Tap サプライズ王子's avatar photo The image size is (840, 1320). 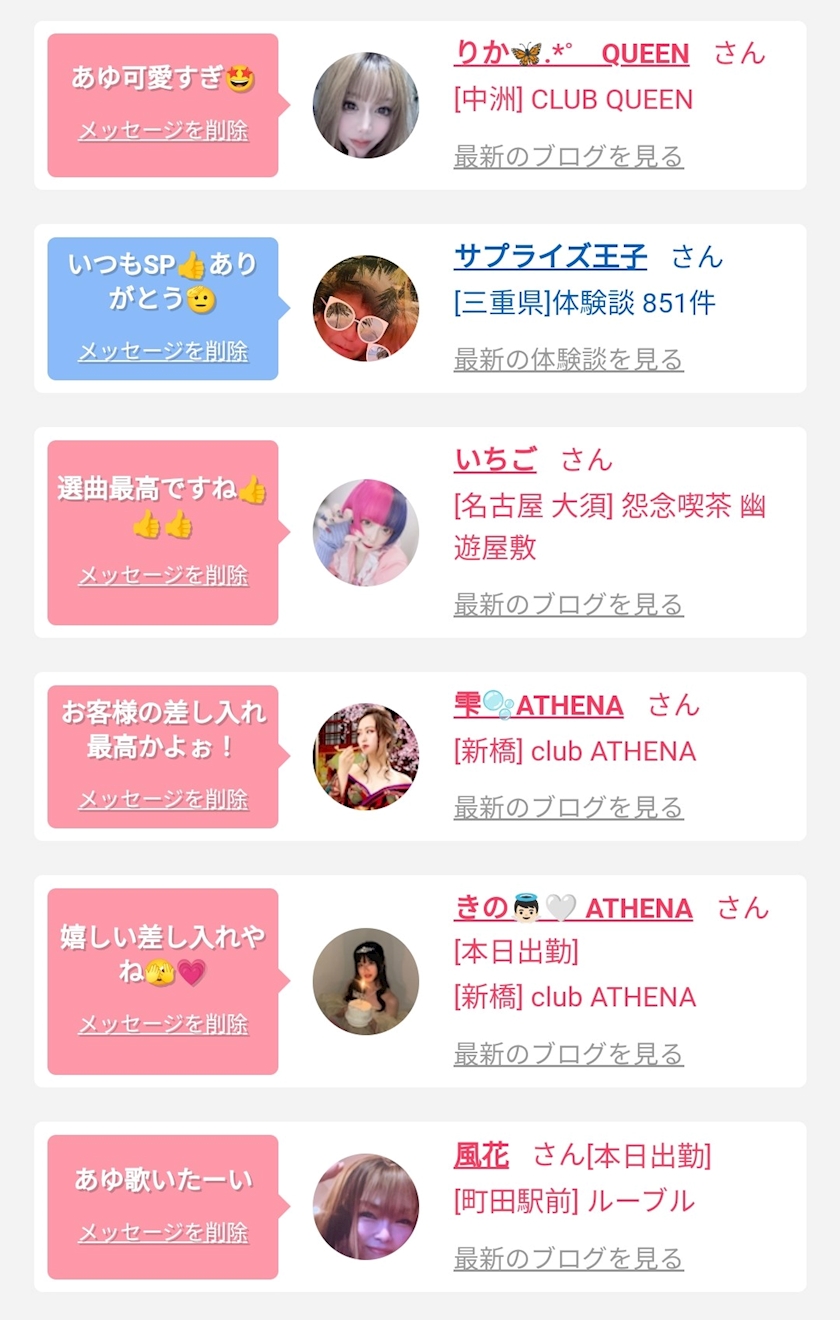pyautogui.click(x=365, y=308)
